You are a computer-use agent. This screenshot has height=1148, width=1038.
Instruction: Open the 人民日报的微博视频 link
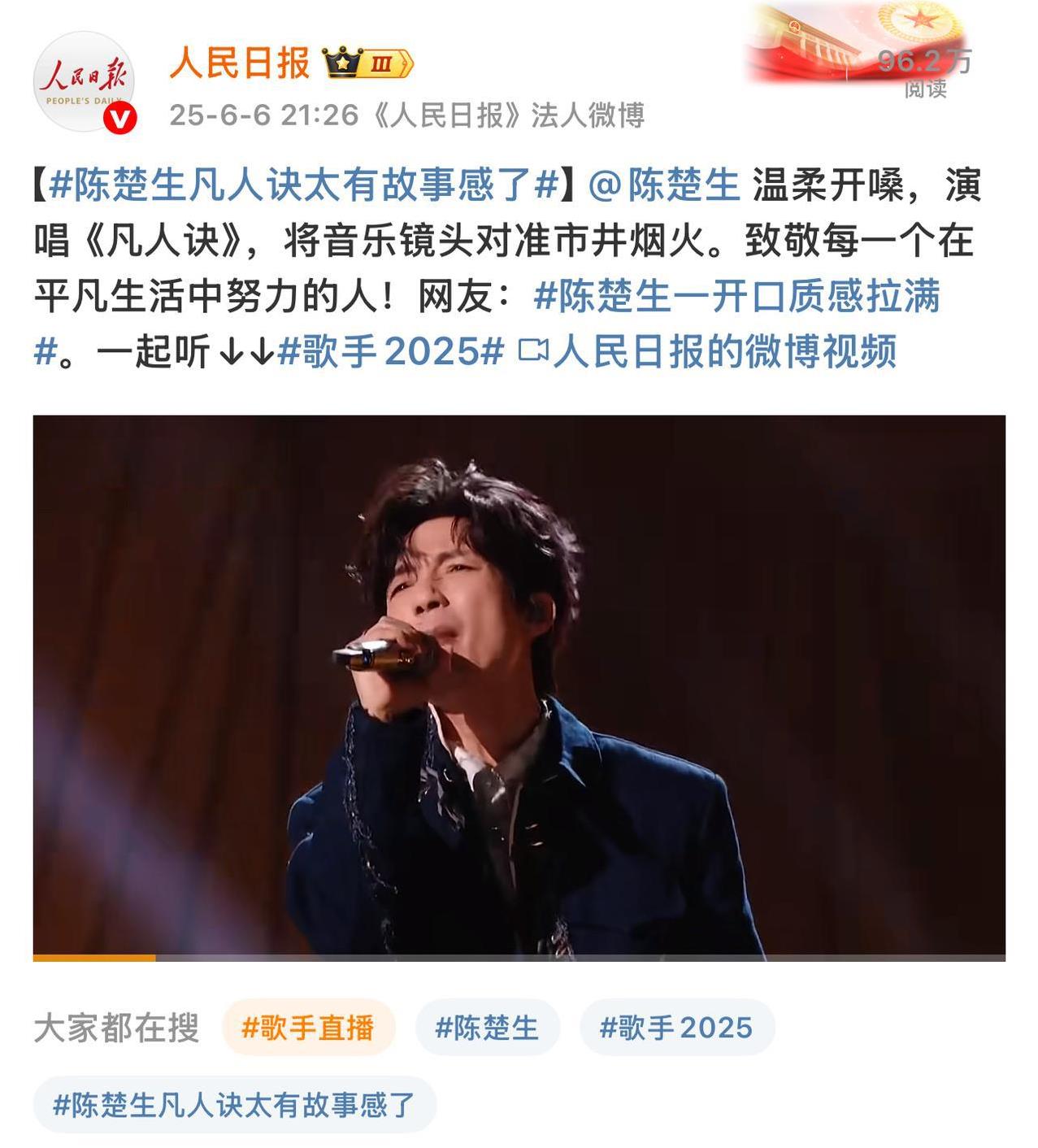tap(707, 351)
